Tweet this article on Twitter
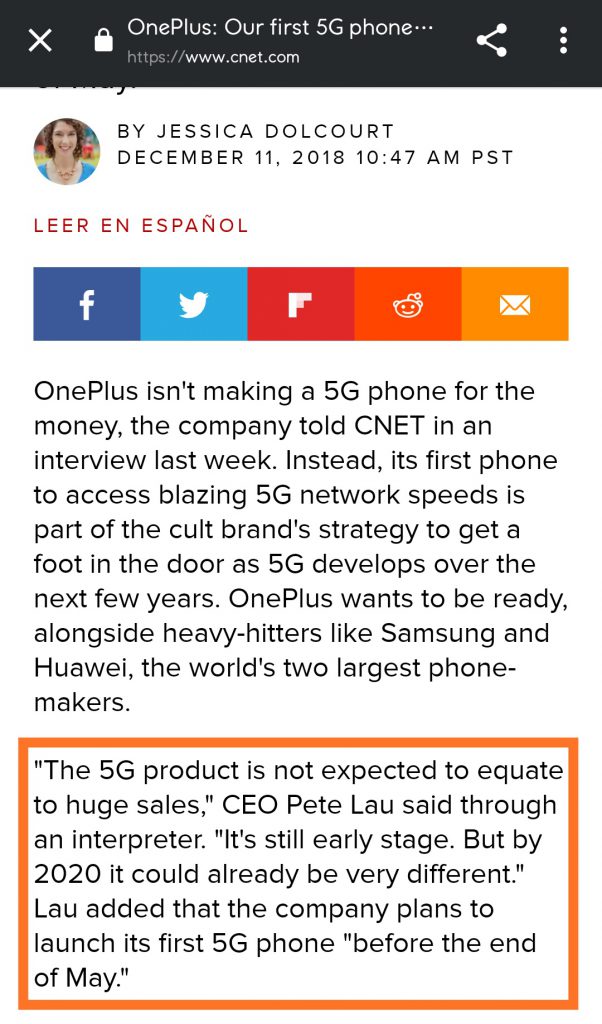Viewport: 602px width, 1024px height. click(194, 304)
